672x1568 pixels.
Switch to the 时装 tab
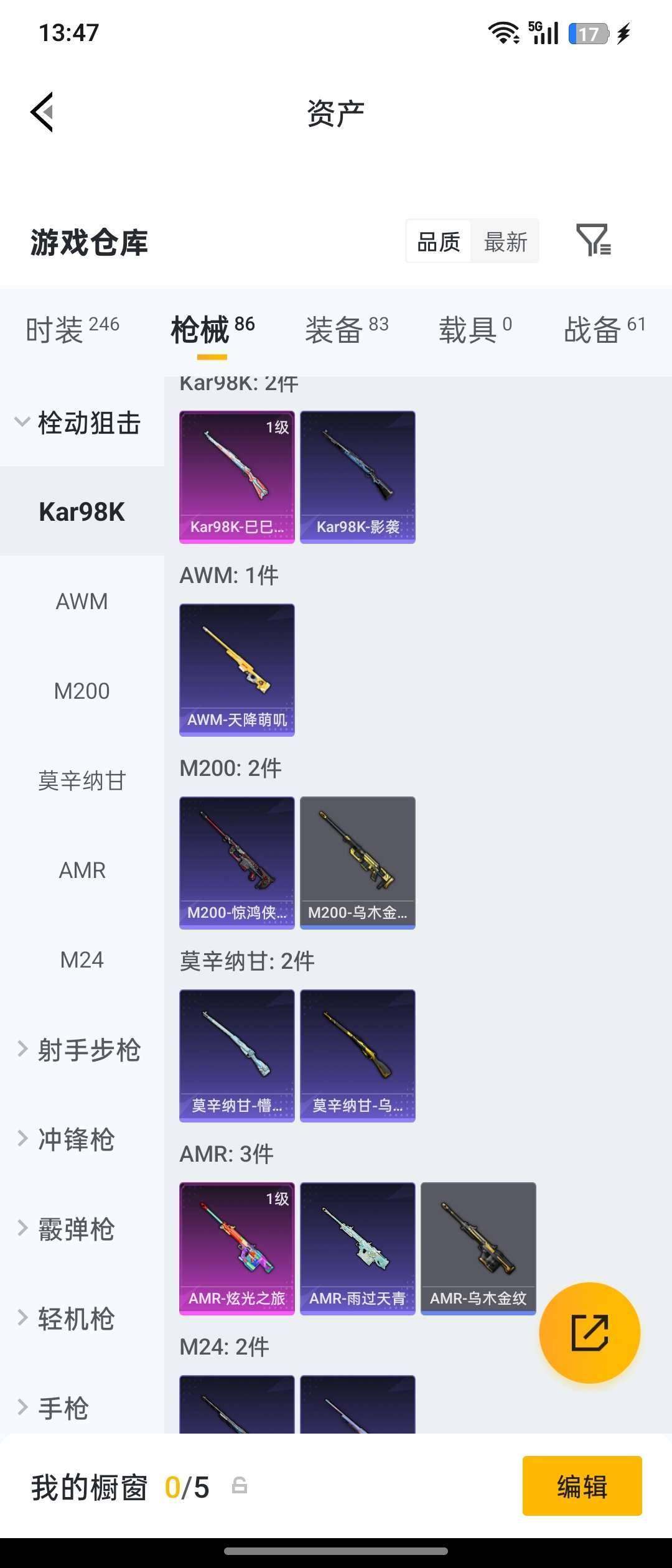click(x=72, y=329)
